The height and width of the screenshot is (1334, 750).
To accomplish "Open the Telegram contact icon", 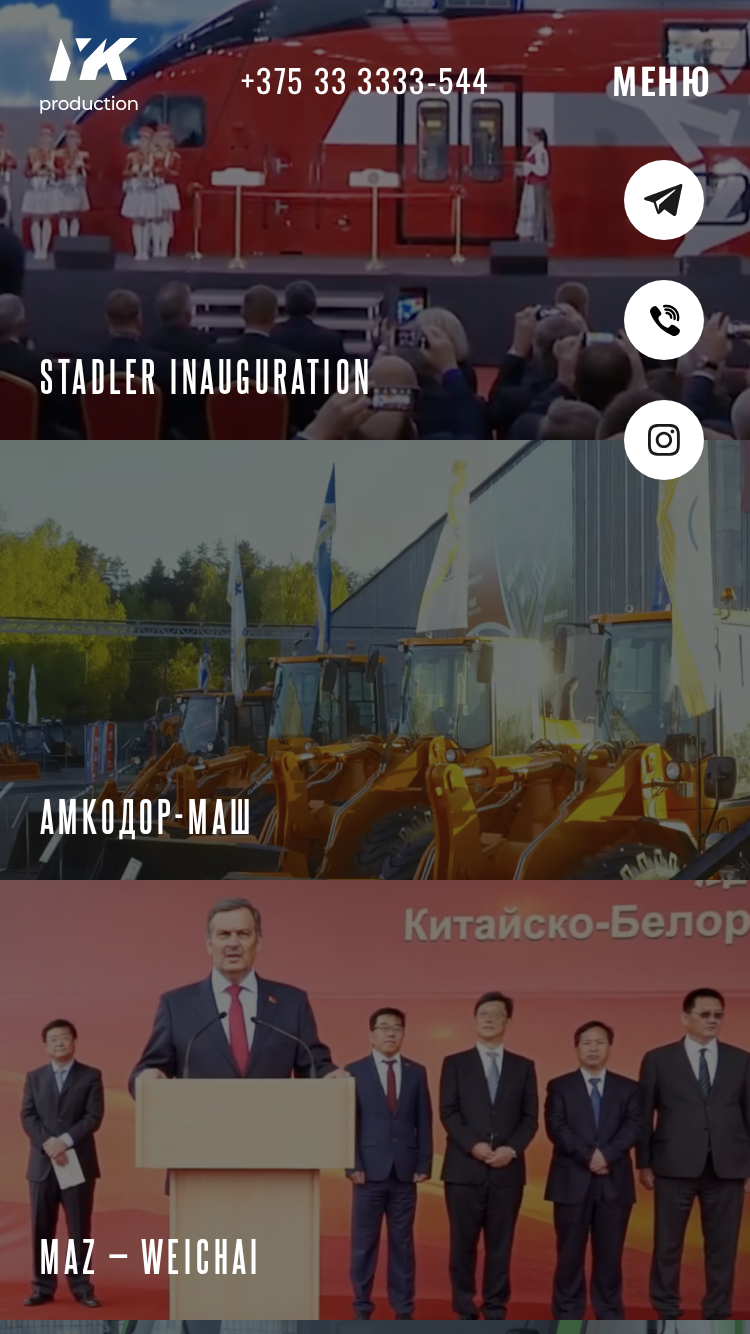I will (x=664, y=200).
